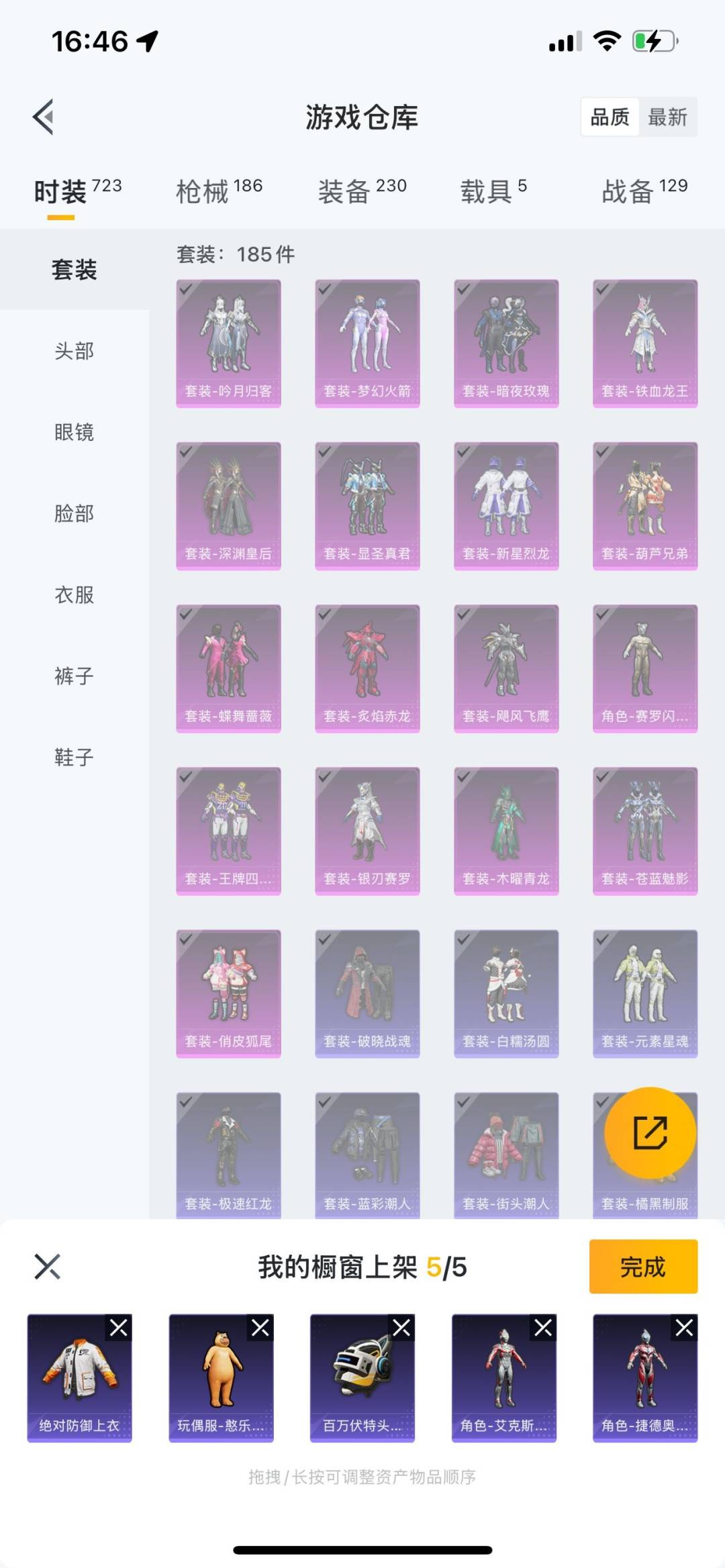The width and height of the screenshot is (725, 1568).
Task: Open the 衣服 category
Action: [74, 594]
